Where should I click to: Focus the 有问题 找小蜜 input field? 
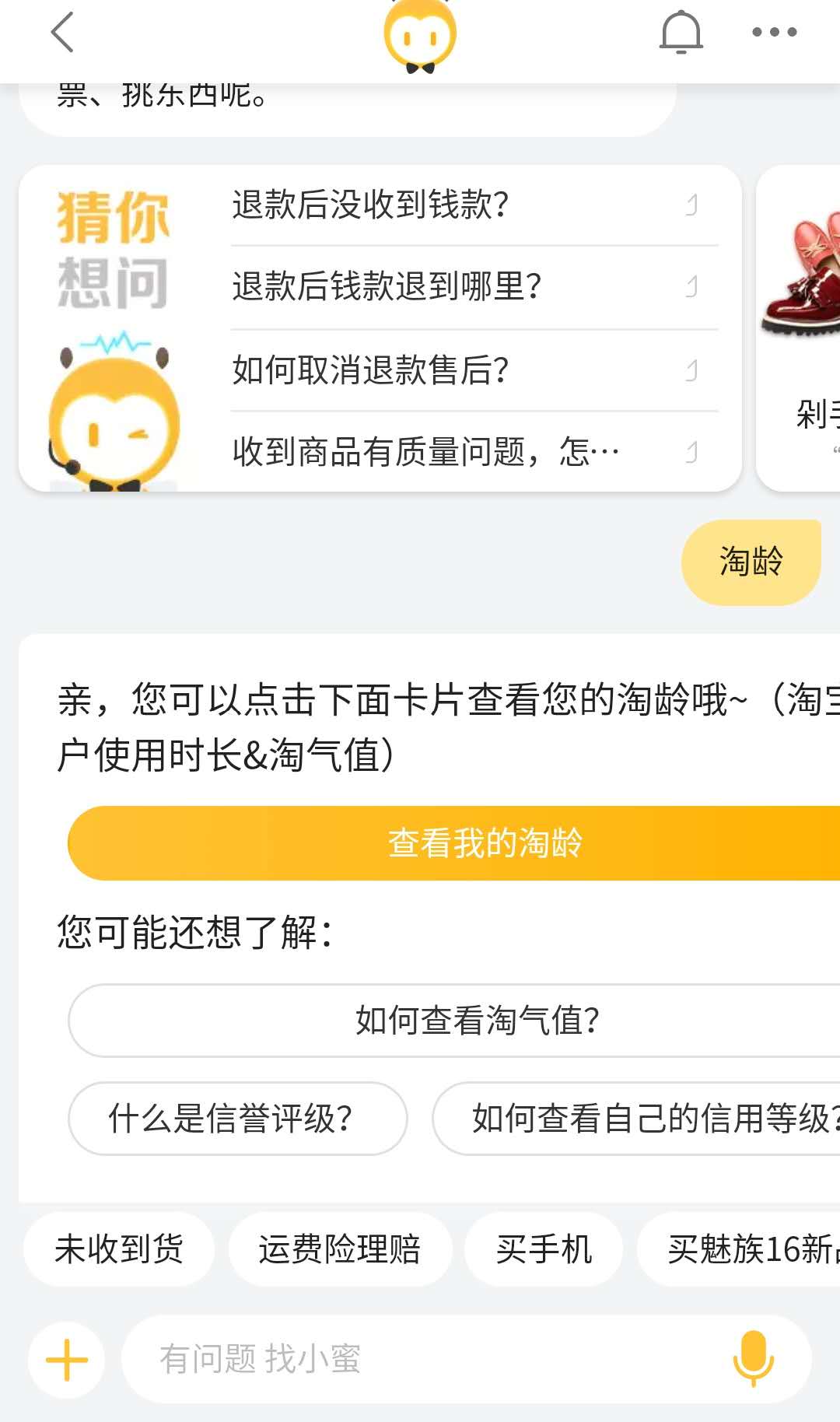click(x=420, y=1360)
